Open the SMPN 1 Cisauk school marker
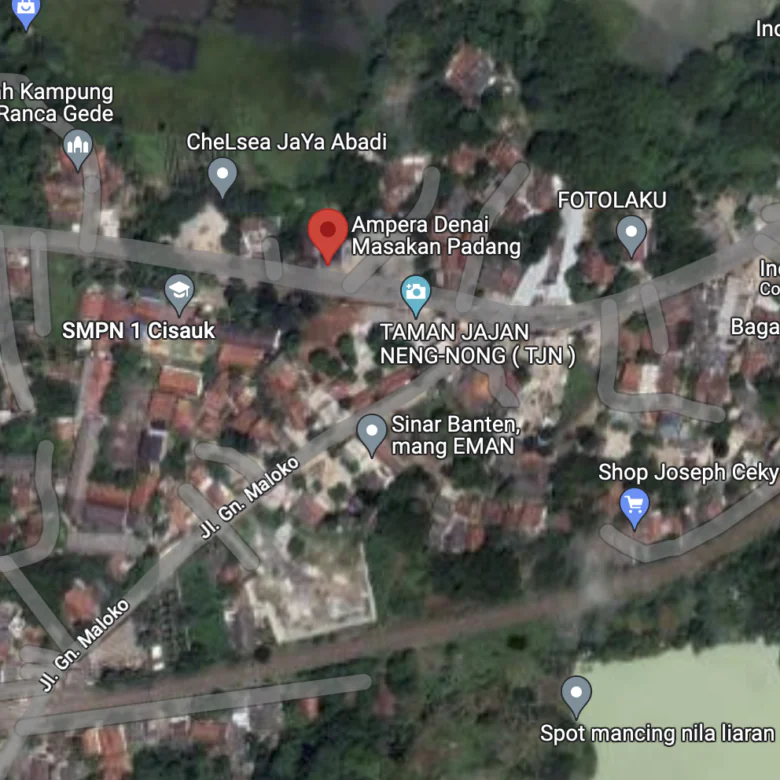This screenshot has width=780, height=780. coord(179,293)
